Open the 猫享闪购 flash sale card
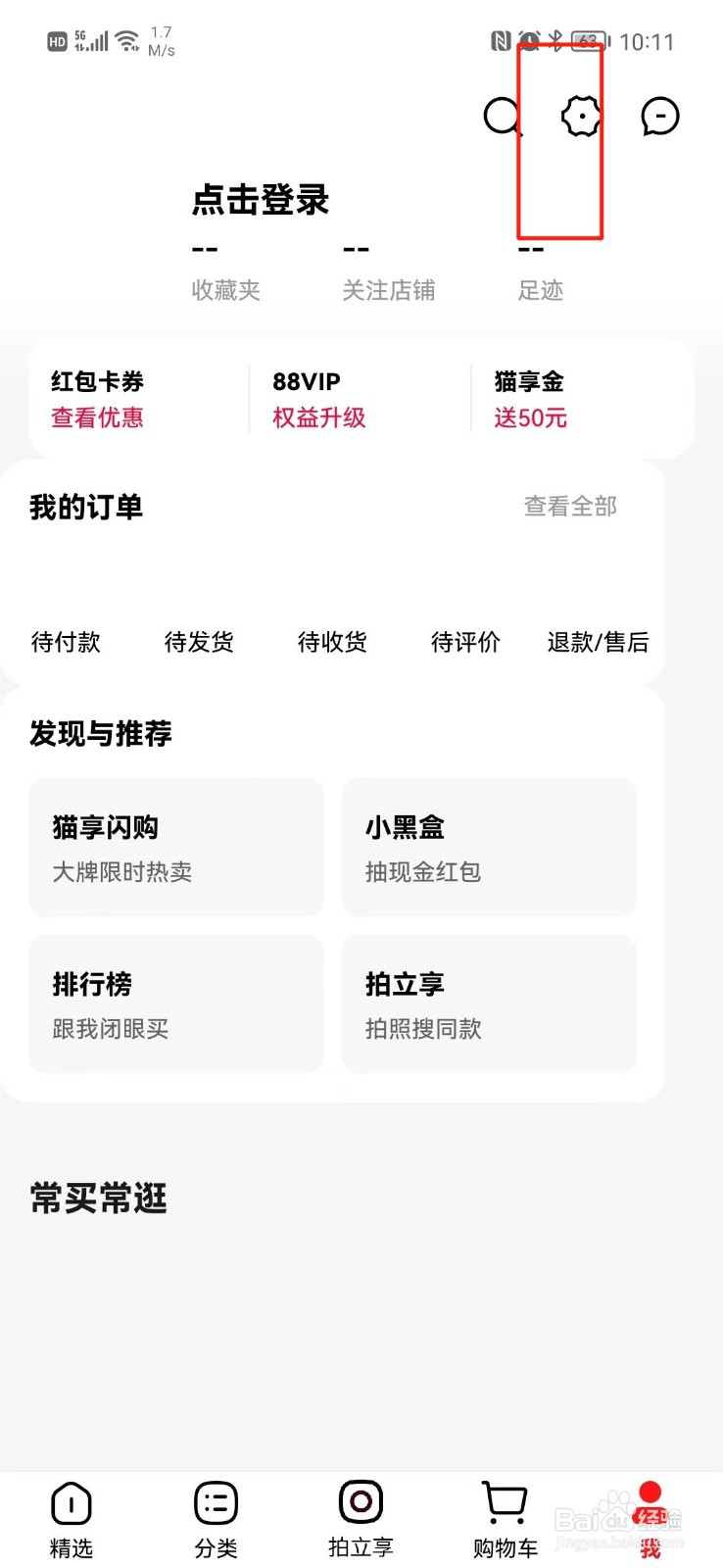The image size is (723, 1568). click(176, 848)
